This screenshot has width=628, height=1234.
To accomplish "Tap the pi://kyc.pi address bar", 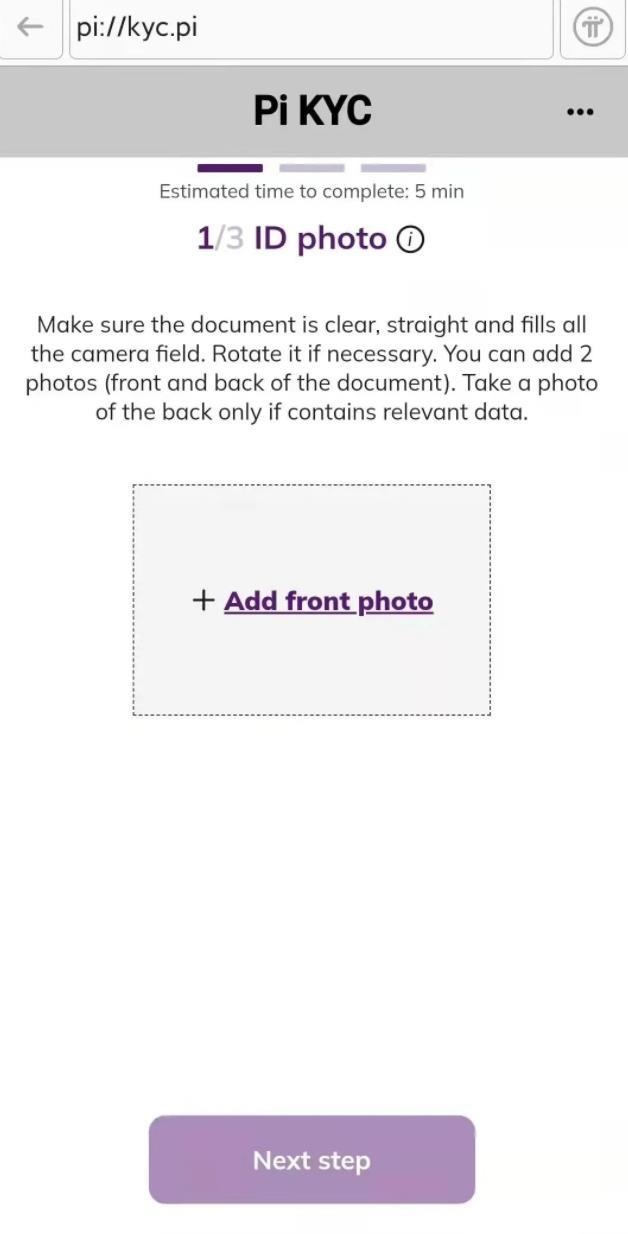I will coord(311,28).
